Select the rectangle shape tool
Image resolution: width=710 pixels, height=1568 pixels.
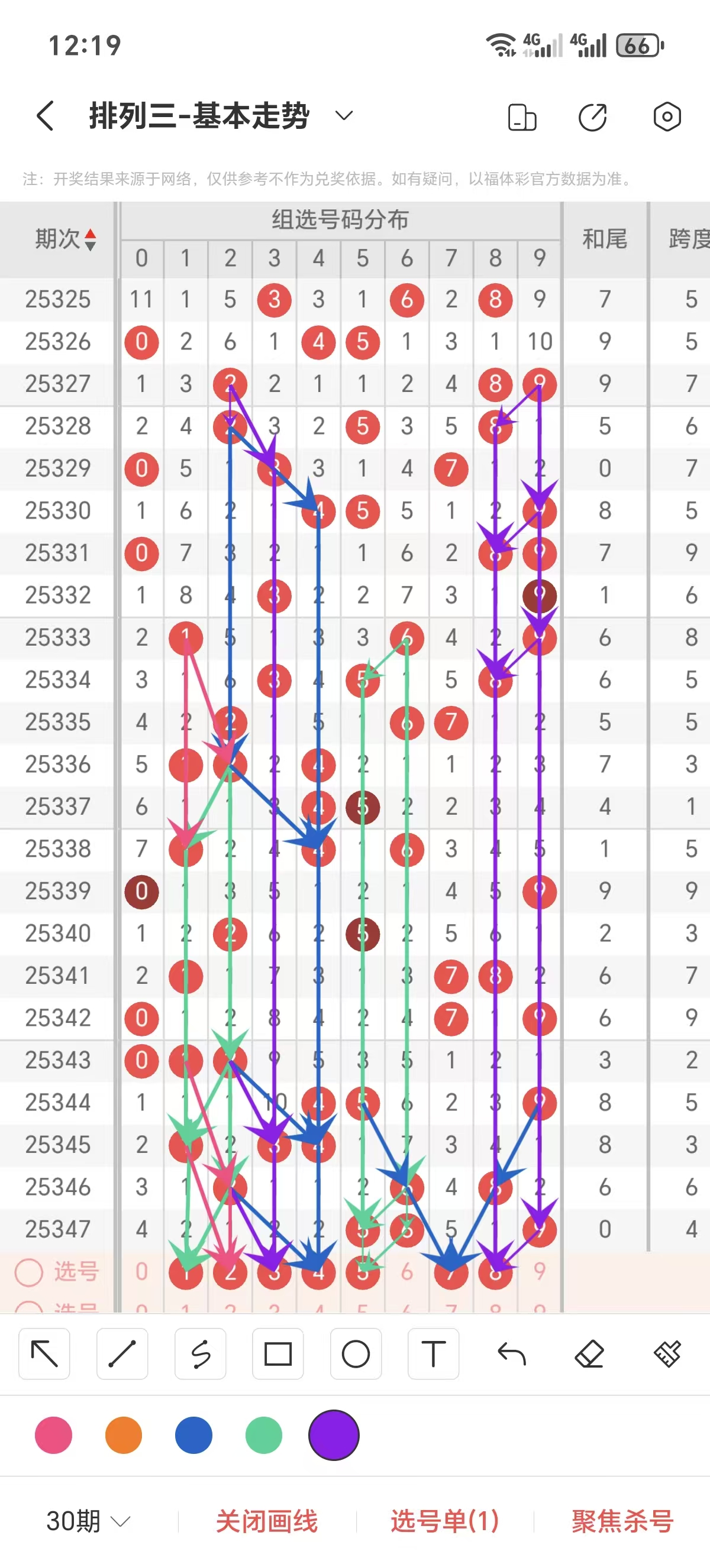tap(277, 1354)
